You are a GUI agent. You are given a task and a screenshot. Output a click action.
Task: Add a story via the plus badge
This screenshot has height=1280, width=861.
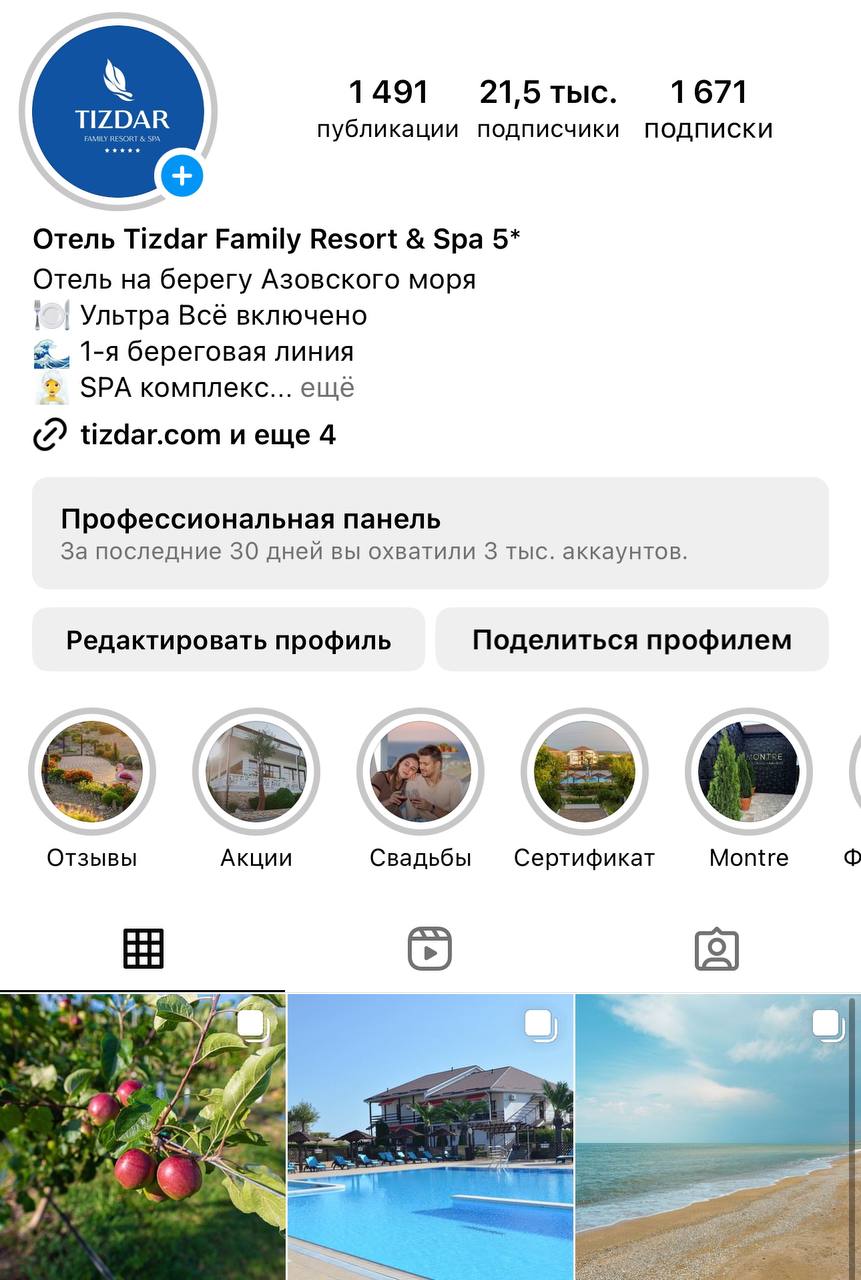click(x=181, y=177)
